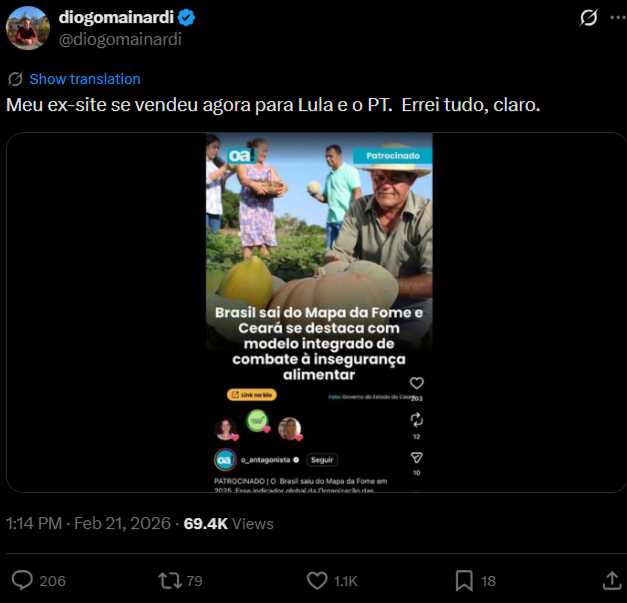This screenshot has width=627, height=603.
Task: Tap the Grok icon beside the name
Action: click(x=589, y=18)
